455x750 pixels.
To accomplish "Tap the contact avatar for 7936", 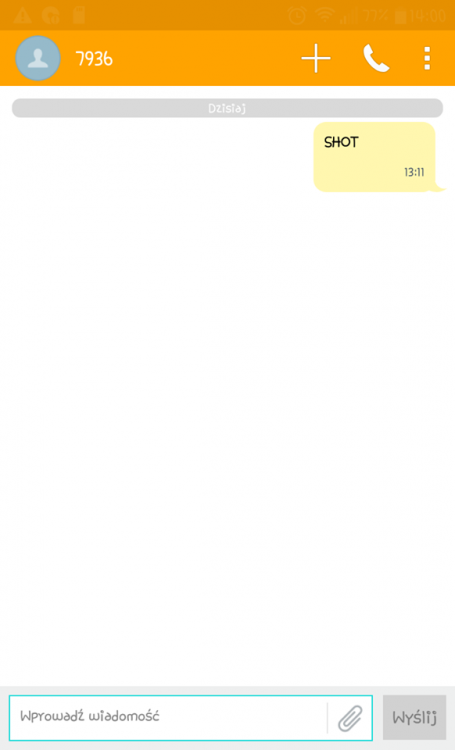I will pyautogui.click(x=38, y=58).
